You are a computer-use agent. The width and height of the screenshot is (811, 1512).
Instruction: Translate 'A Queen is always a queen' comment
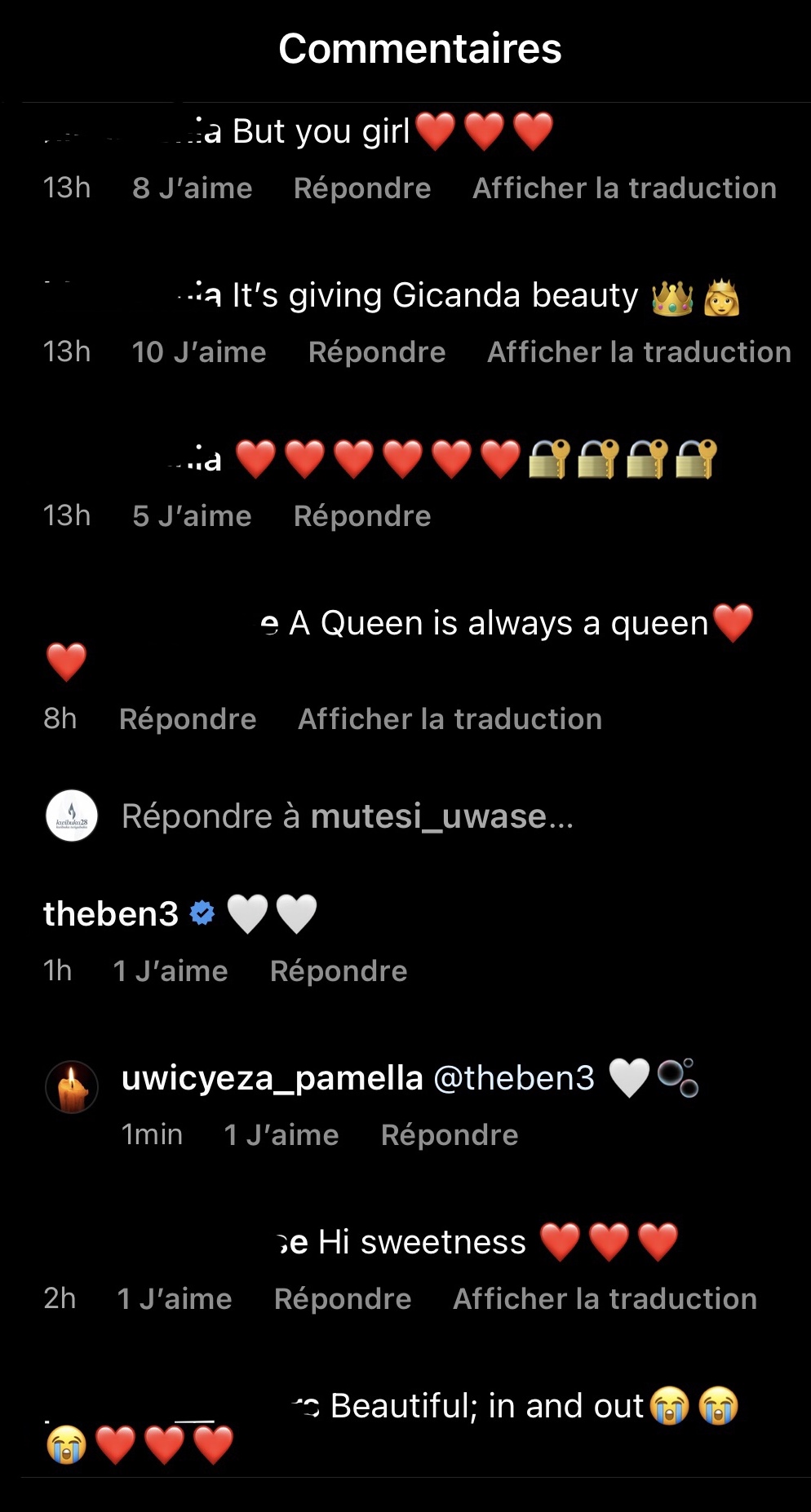[x=450, y=719]
